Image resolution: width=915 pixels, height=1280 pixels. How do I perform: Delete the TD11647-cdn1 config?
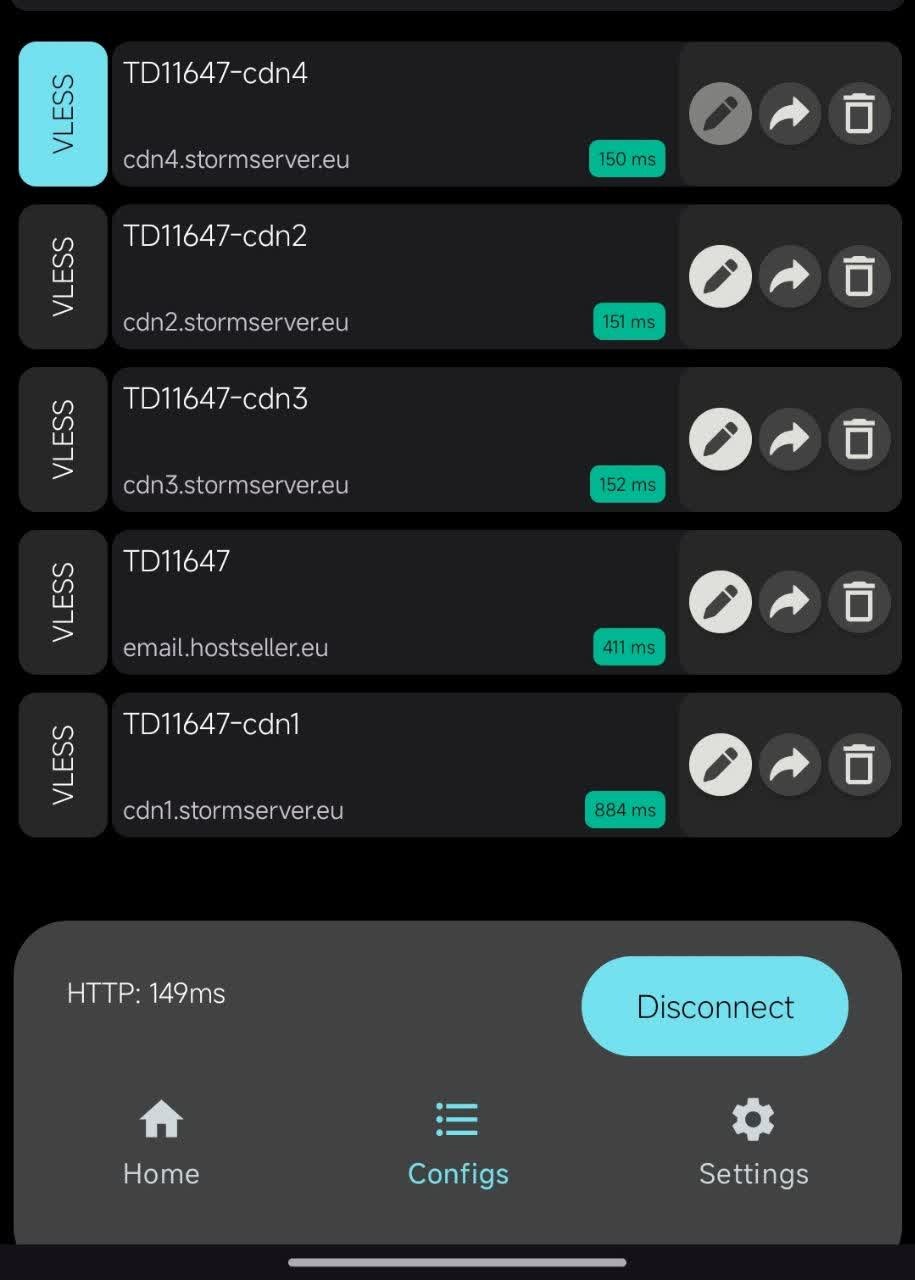(859, 765)
